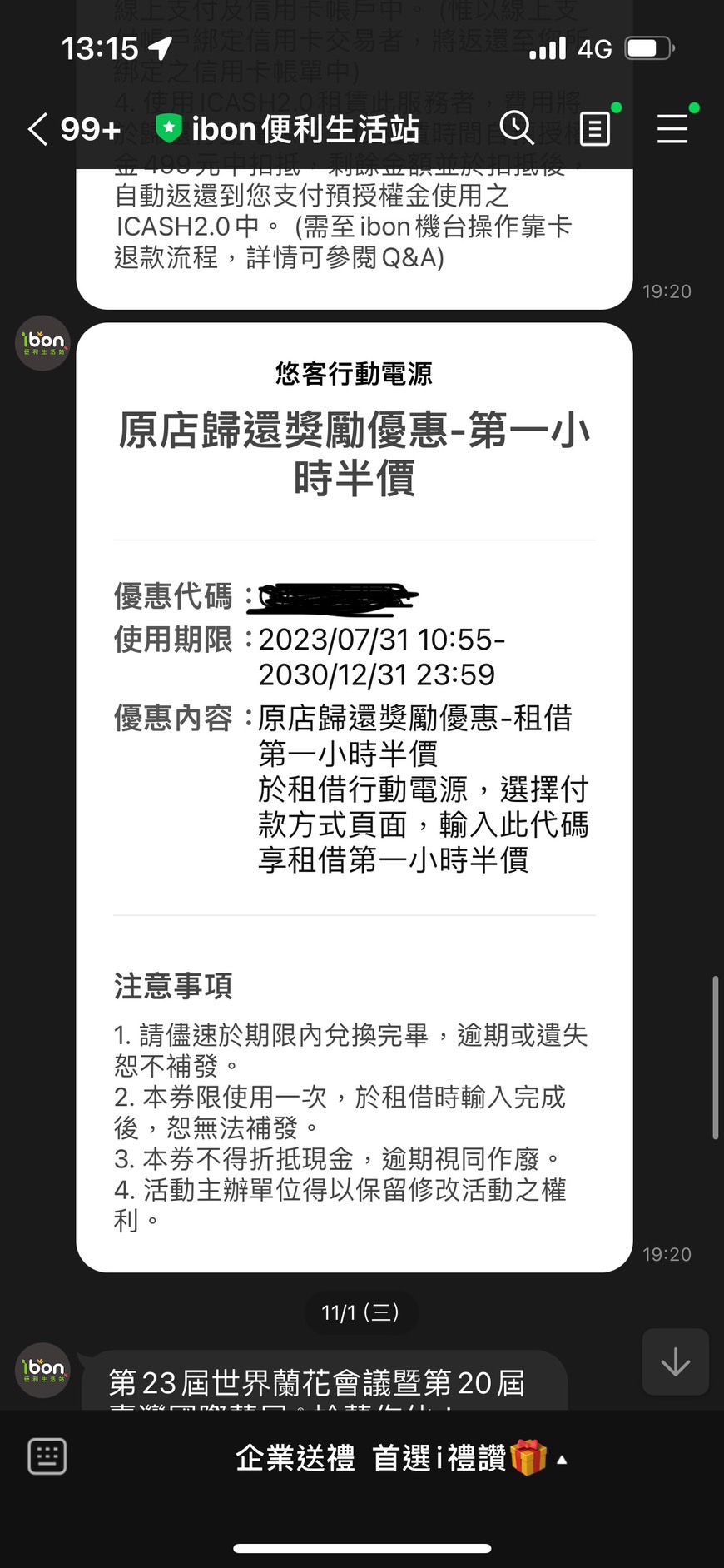Open the notes icon in the header
The height and width of the screenshot is (1568, 724).
(x=594, y=129)
